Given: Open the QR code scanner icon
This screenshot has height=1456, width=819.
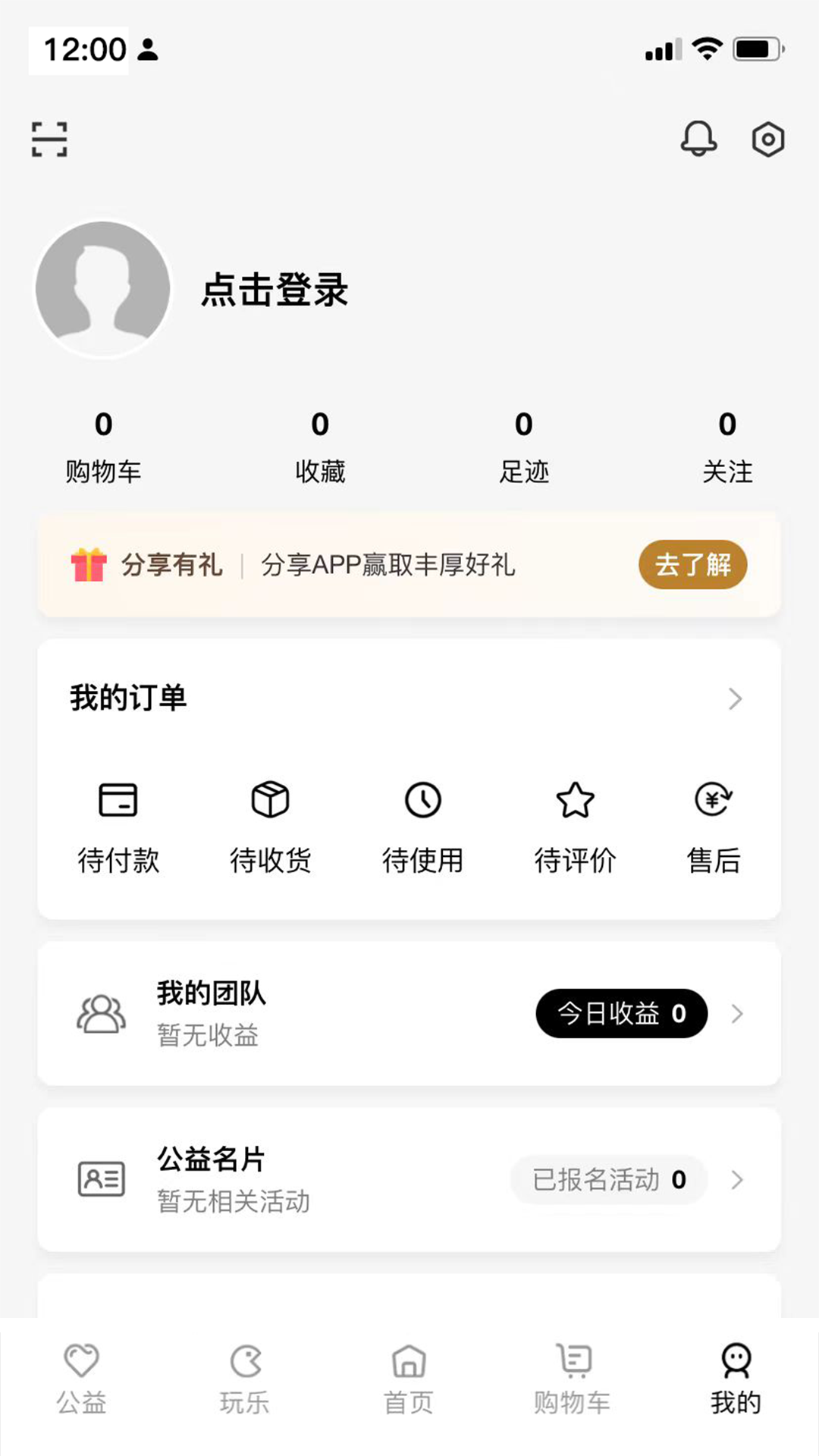Looking at the screenshot, I should pos(52,139).
